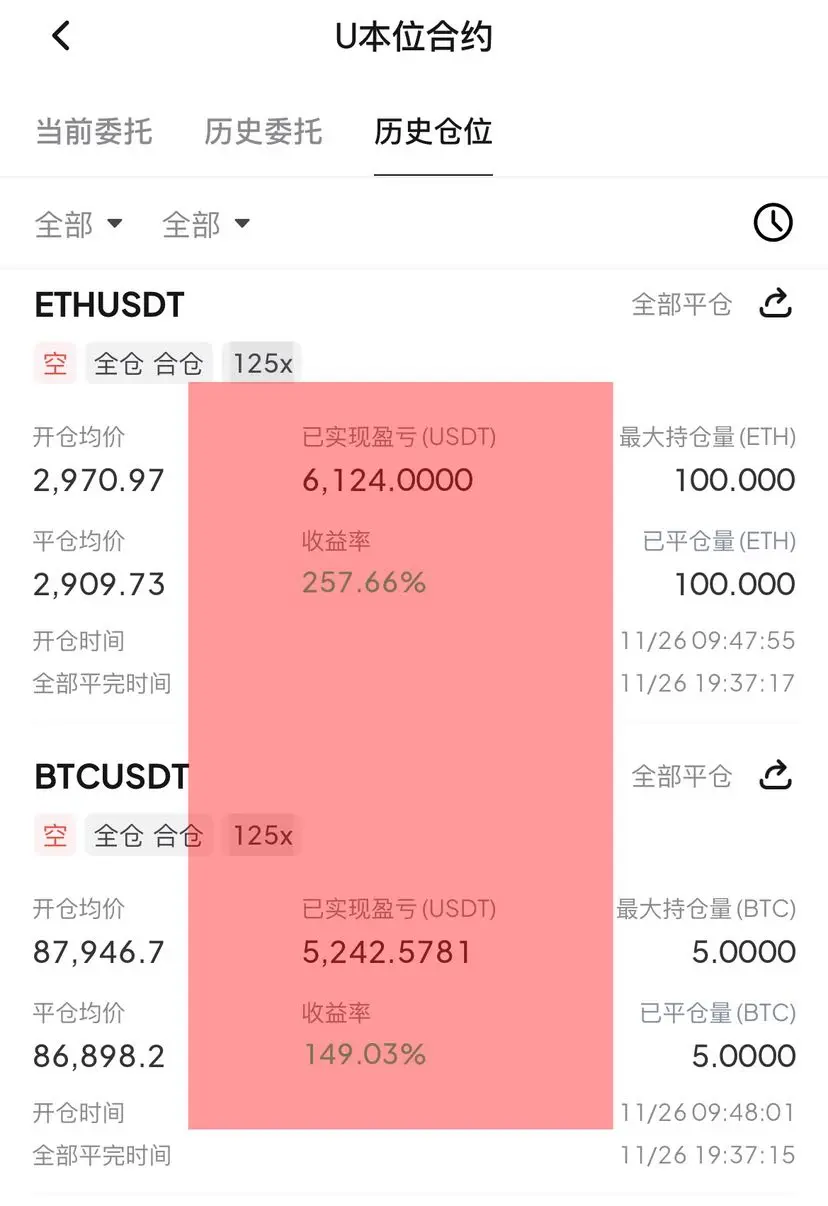Open the BTCUSDT position details
The height and width of the screenshot is (1206, 828).
(x=112, y=777)
